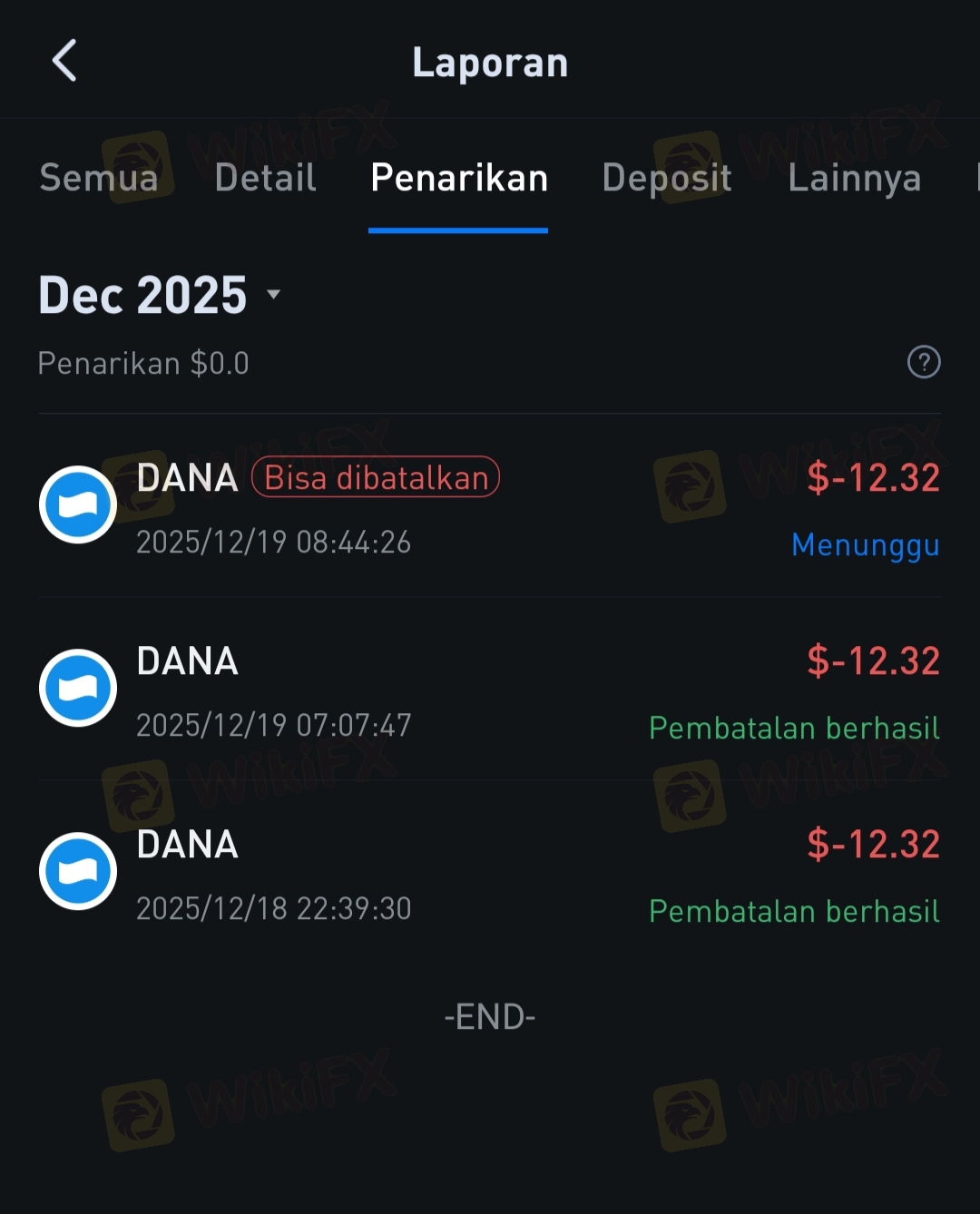Tap the Bisa dibatalkan badge
980x1214 pixels.
376,477
